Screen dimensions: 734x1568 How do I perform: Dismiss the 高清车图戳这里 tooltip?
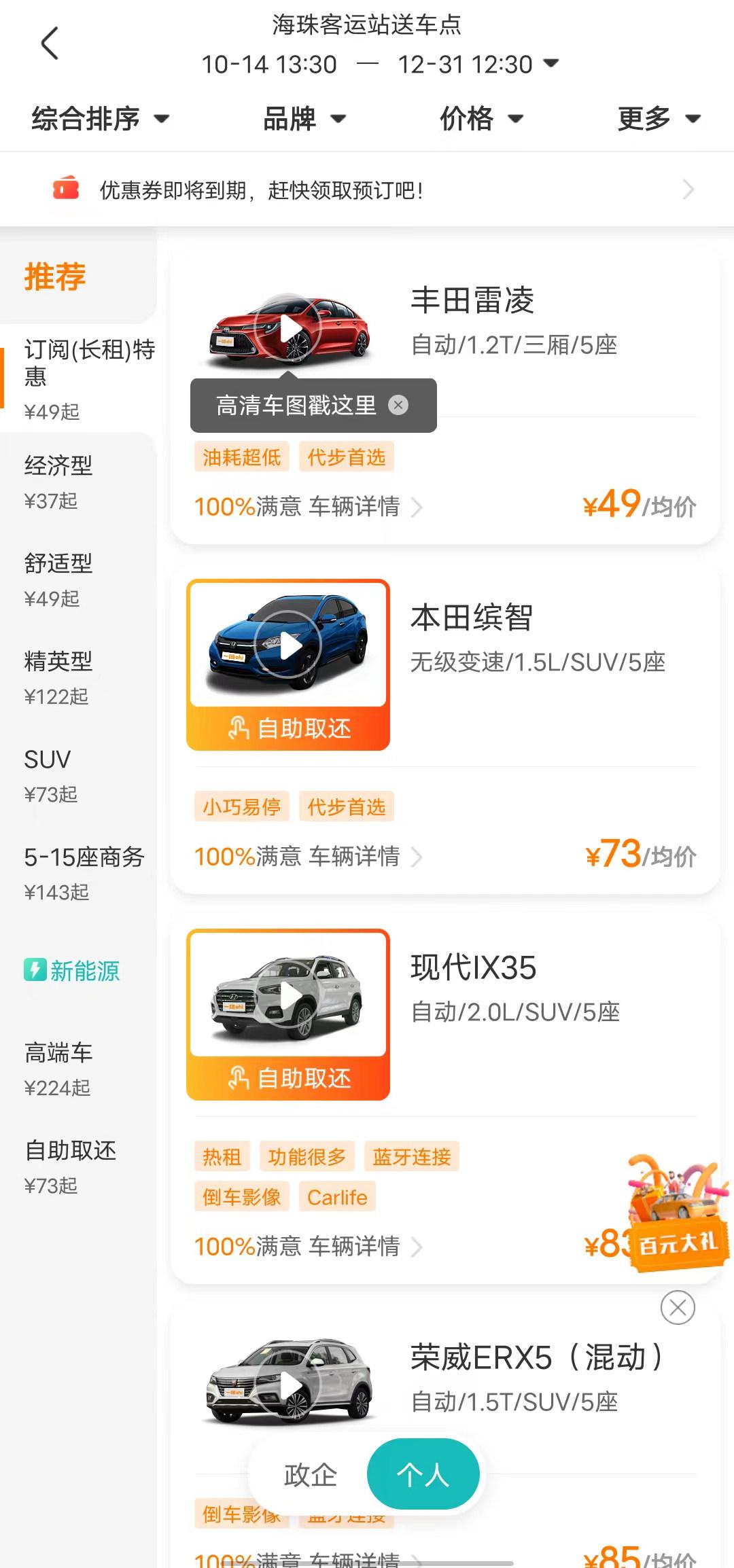tap(398, 404)
